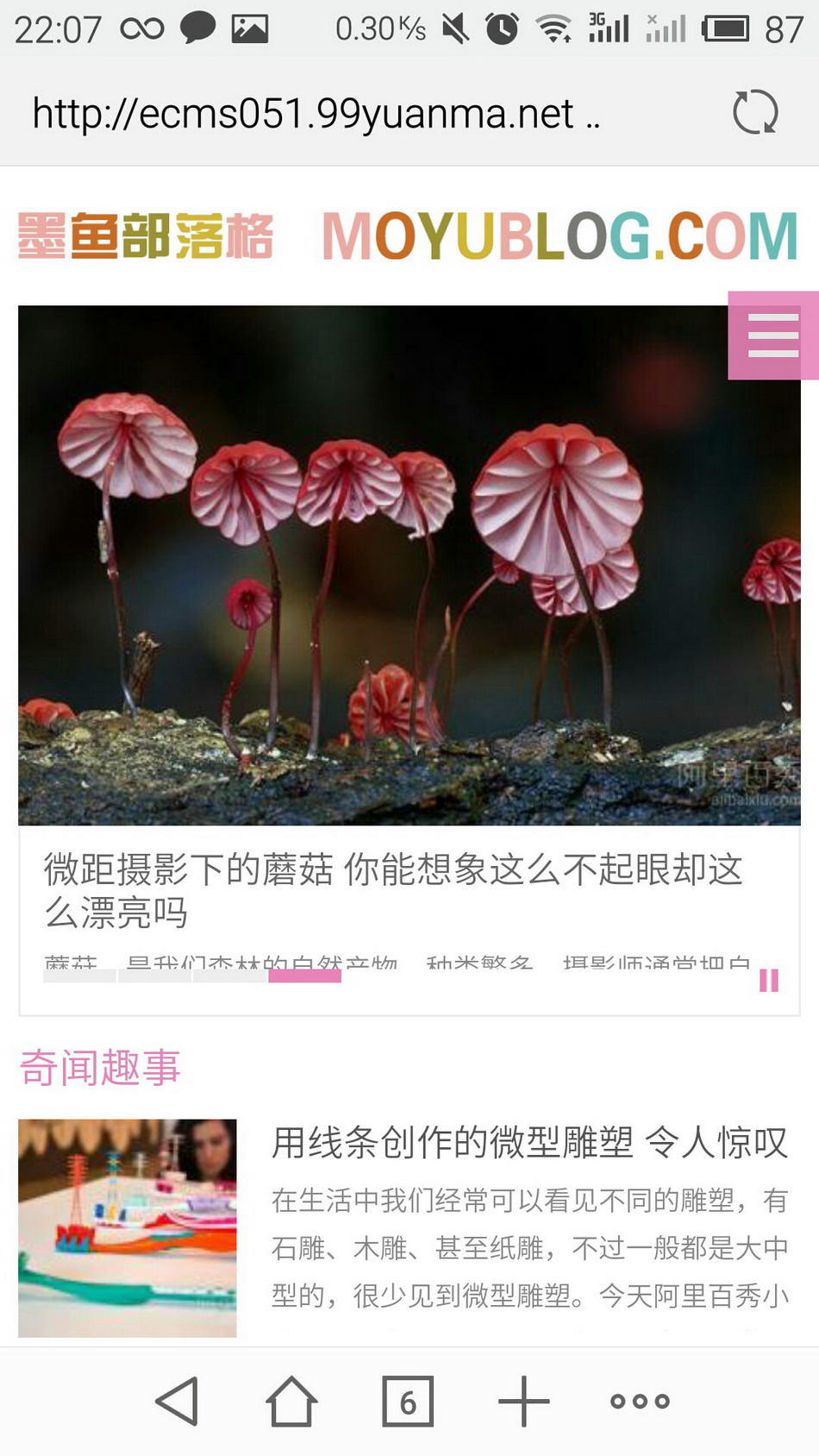View the micro sculpture thumbnail image
The image size is (819, 1456).
tap(128, 1228)
